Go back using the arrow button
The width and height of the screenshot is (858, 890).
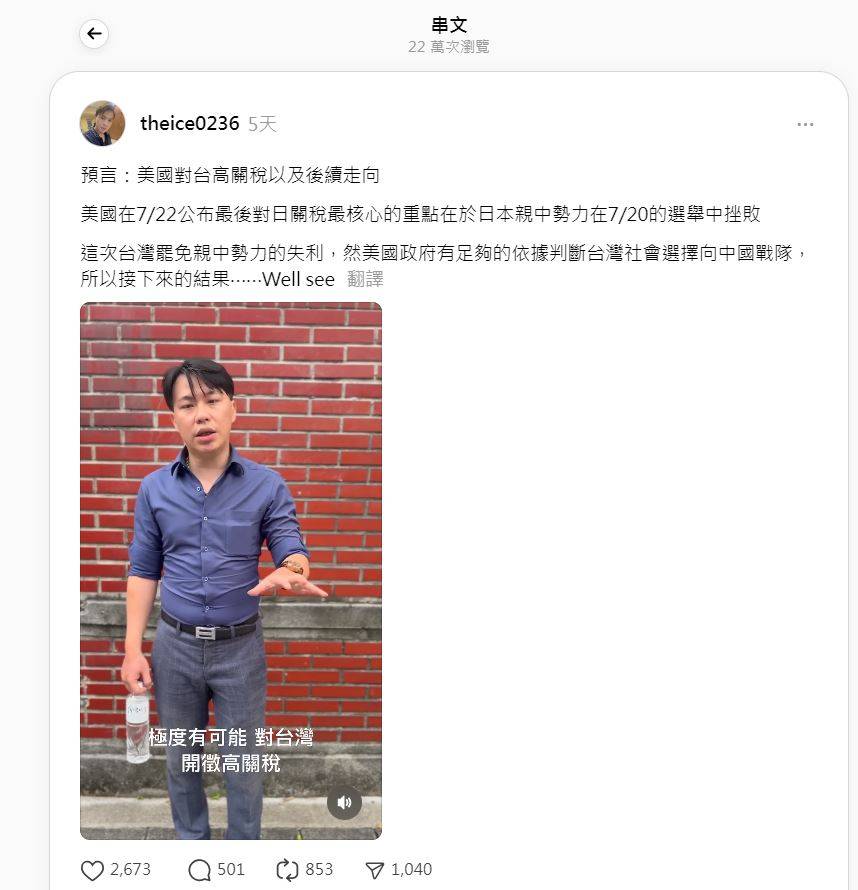[x=94, y=34]
